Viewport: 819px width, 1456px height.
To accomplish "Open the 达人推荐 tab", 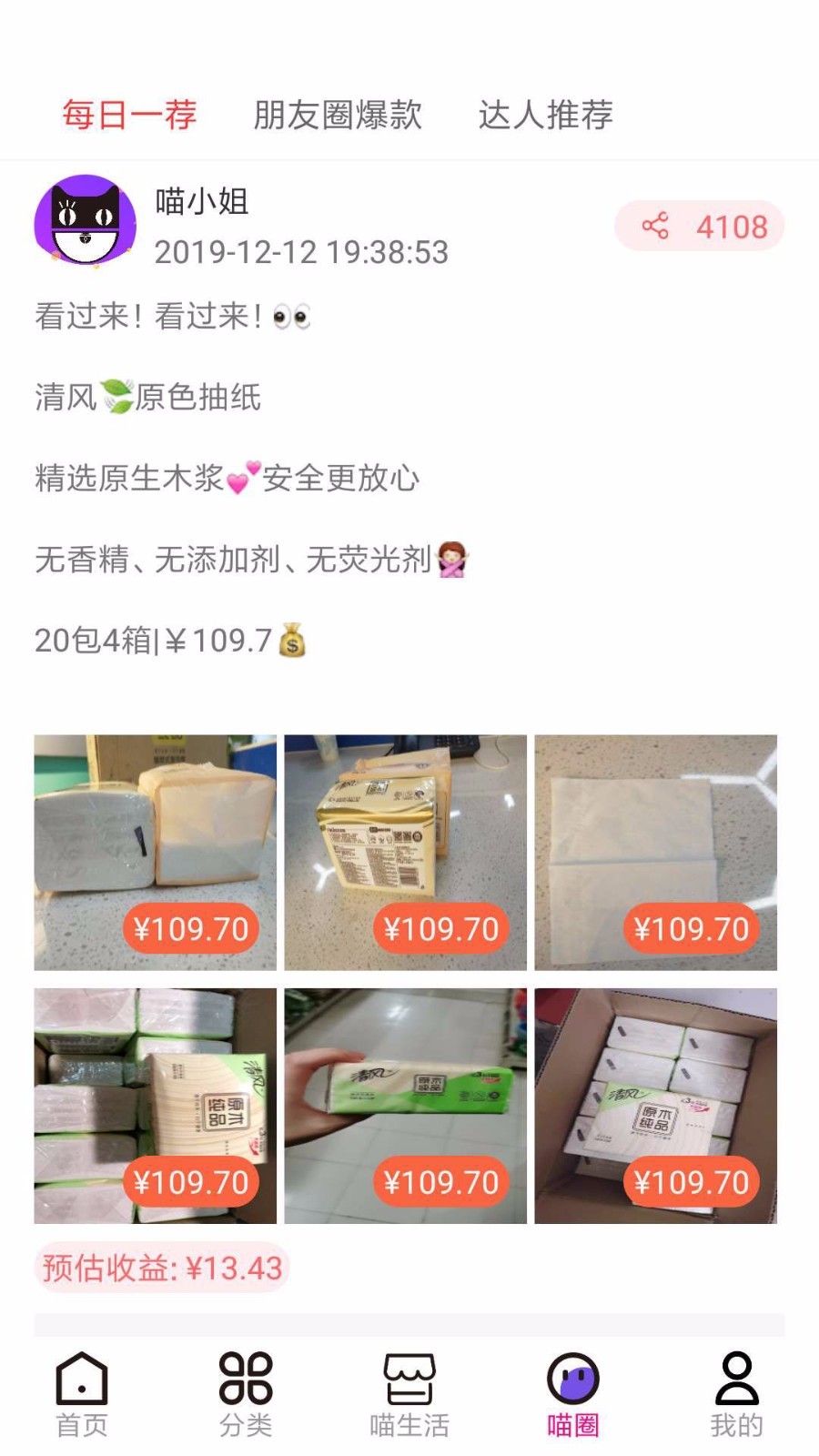I will tap(546, 116).
